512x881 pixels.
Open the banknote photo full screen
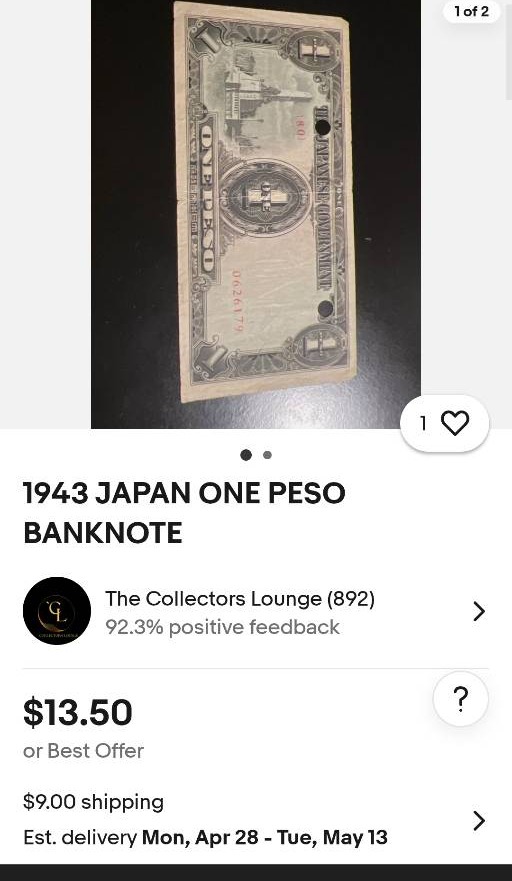tap(256, 214)
